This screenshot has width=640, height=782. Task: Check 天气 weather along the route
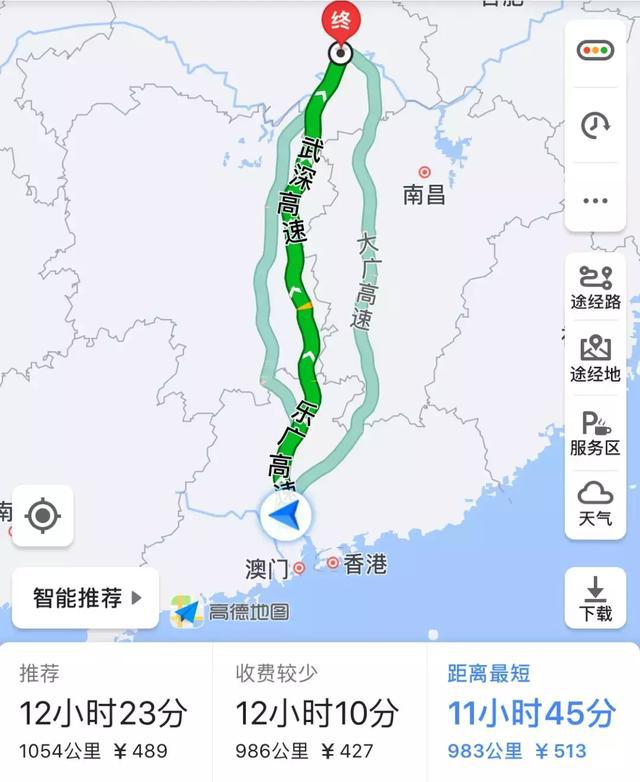click(595, 503)
